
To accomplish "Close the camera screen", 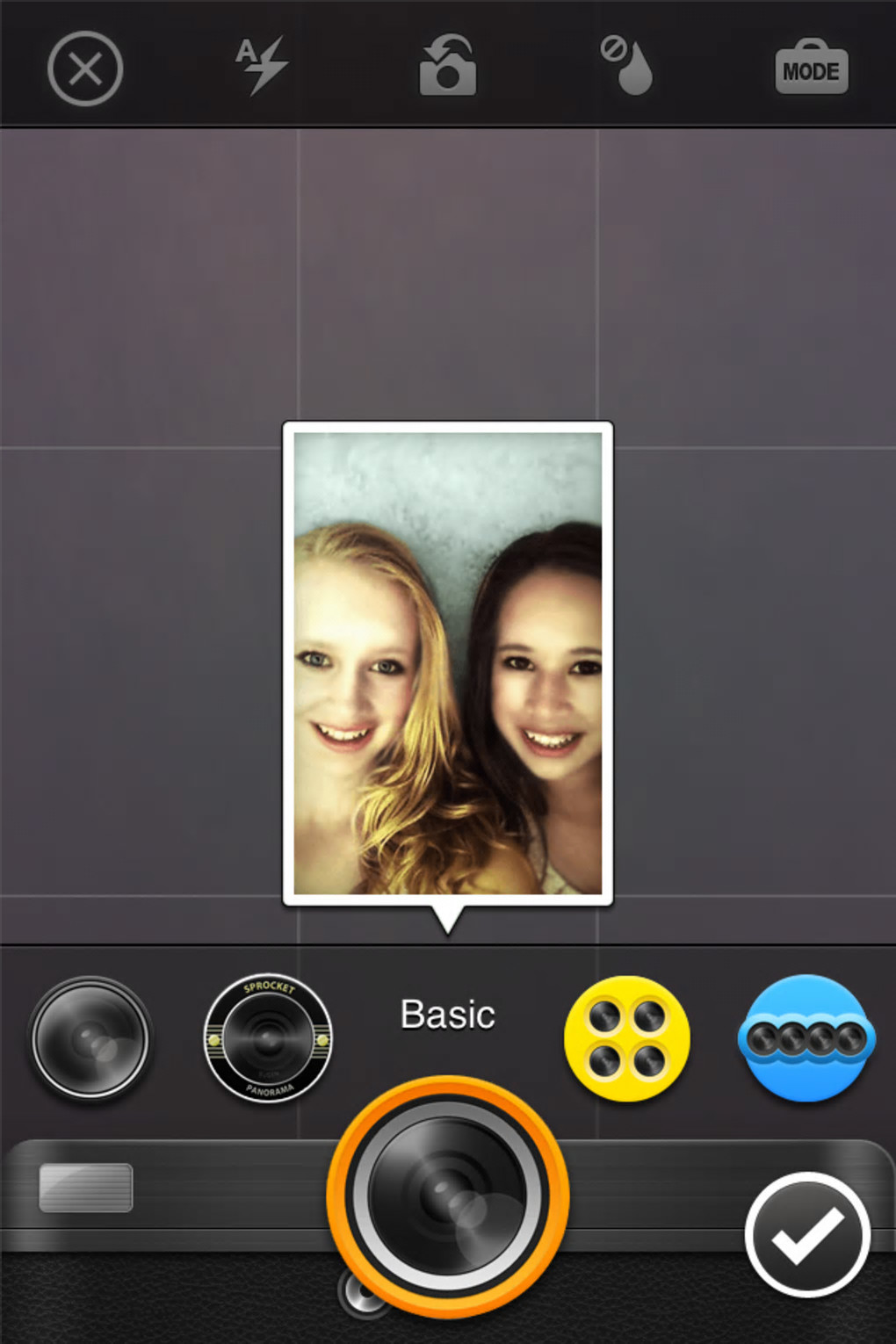I will [85, 69].
